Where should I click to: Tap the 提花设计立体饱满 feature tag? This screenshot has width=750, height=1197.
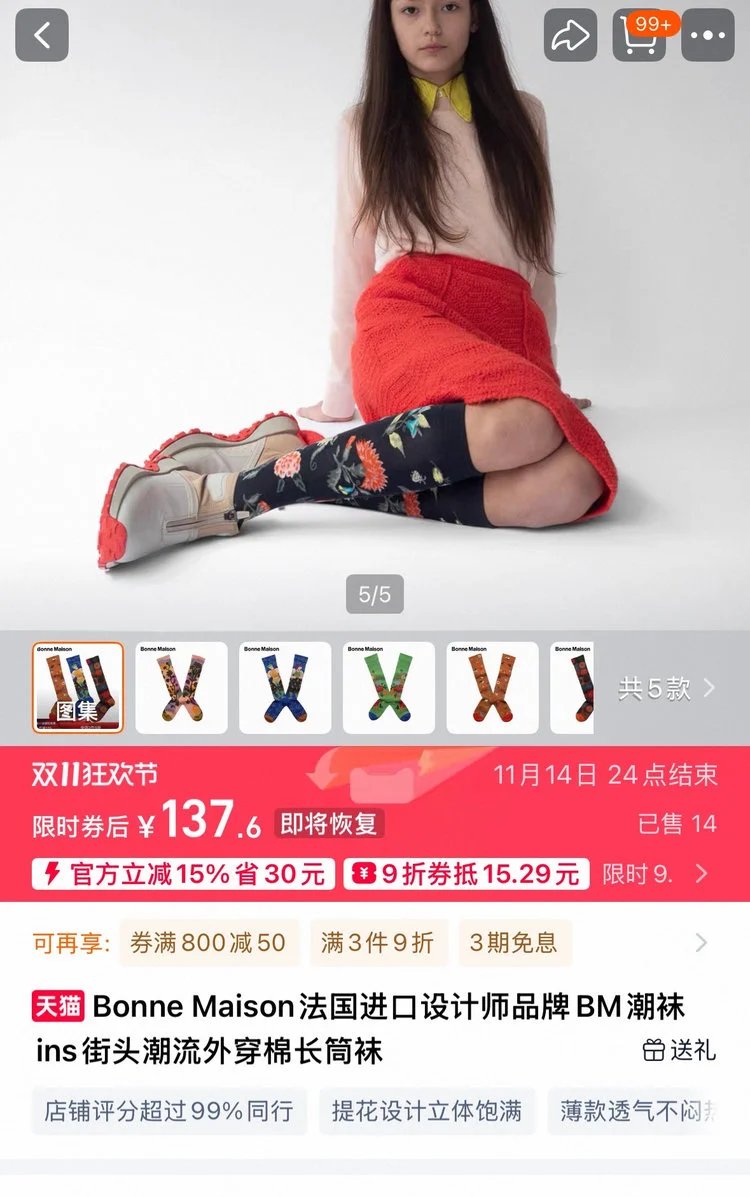coord(427,1111)
